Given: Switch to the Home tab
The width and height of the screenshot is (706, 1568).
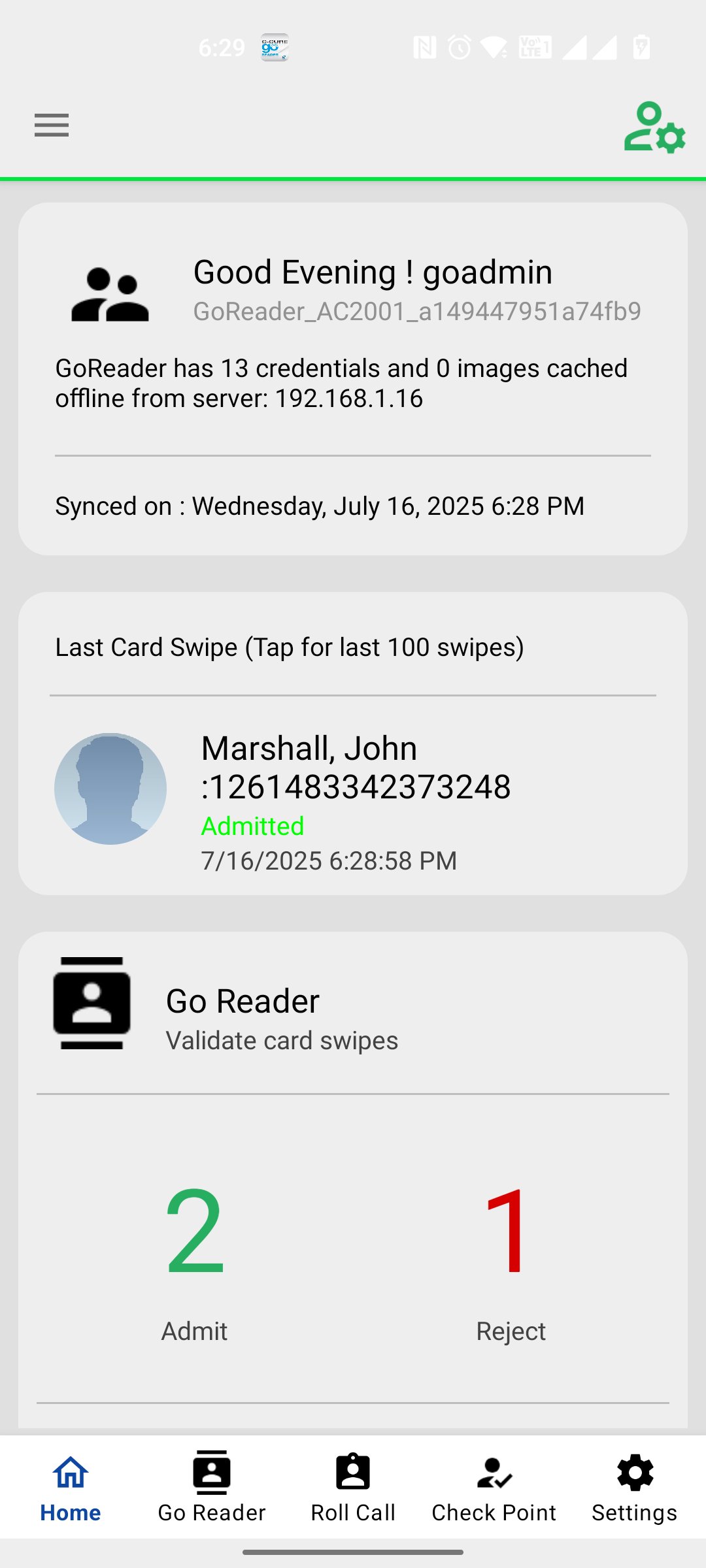Looking at the screenshot, I should (x=71, y=1487).
